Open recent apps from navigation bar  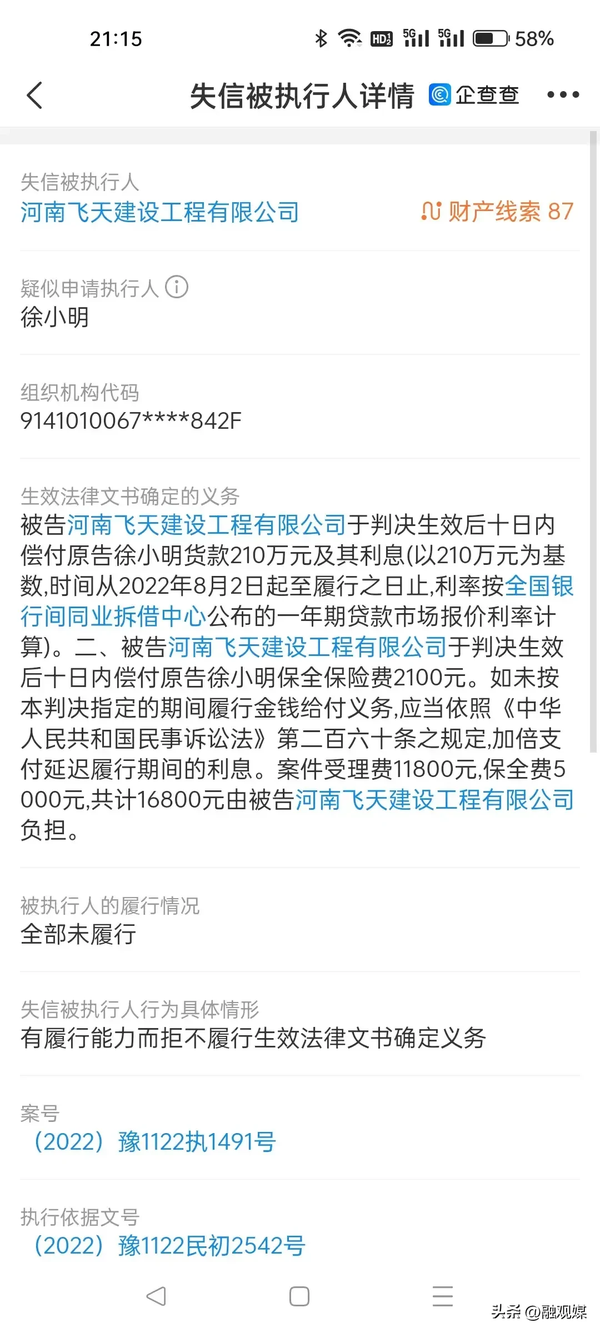coord(442,1296)
